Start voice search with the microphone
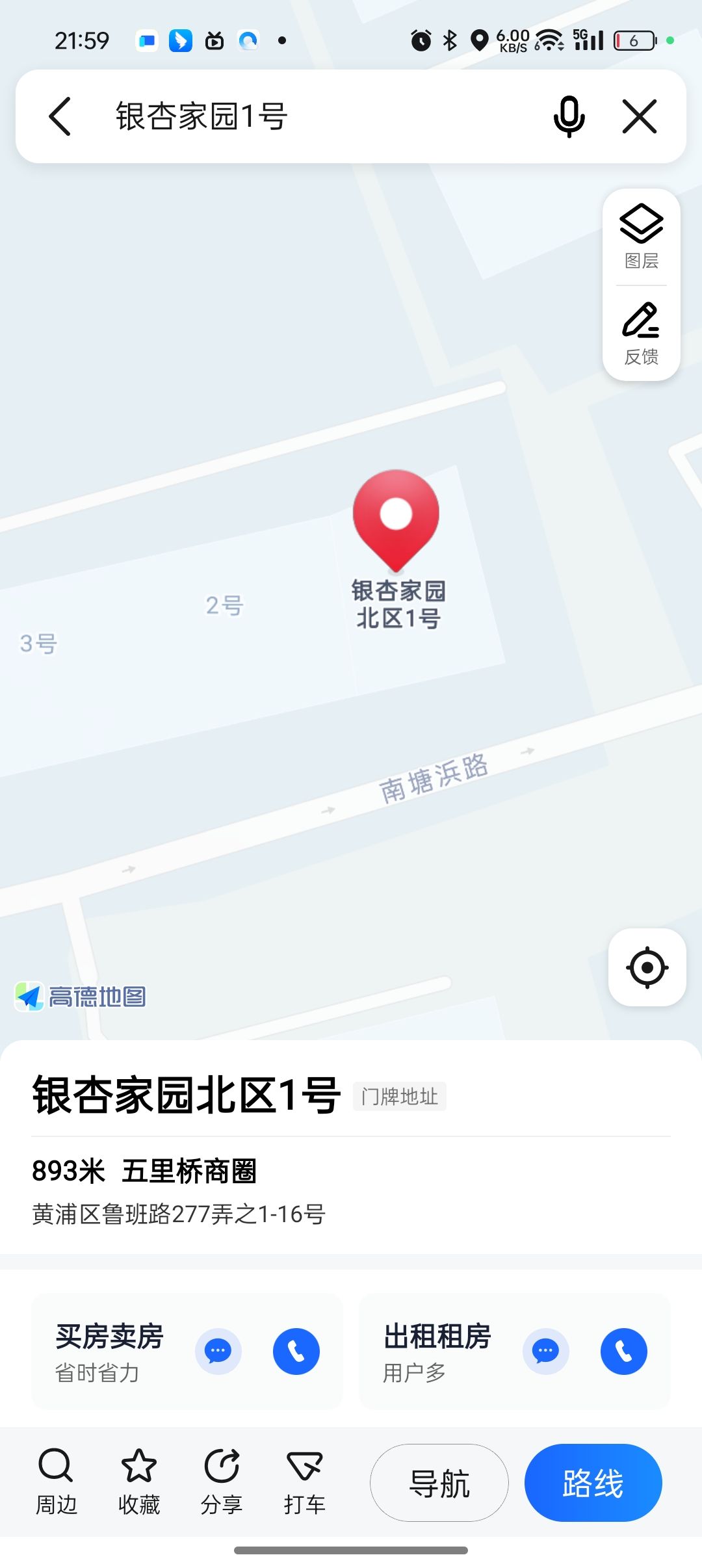 coord(569,117)
